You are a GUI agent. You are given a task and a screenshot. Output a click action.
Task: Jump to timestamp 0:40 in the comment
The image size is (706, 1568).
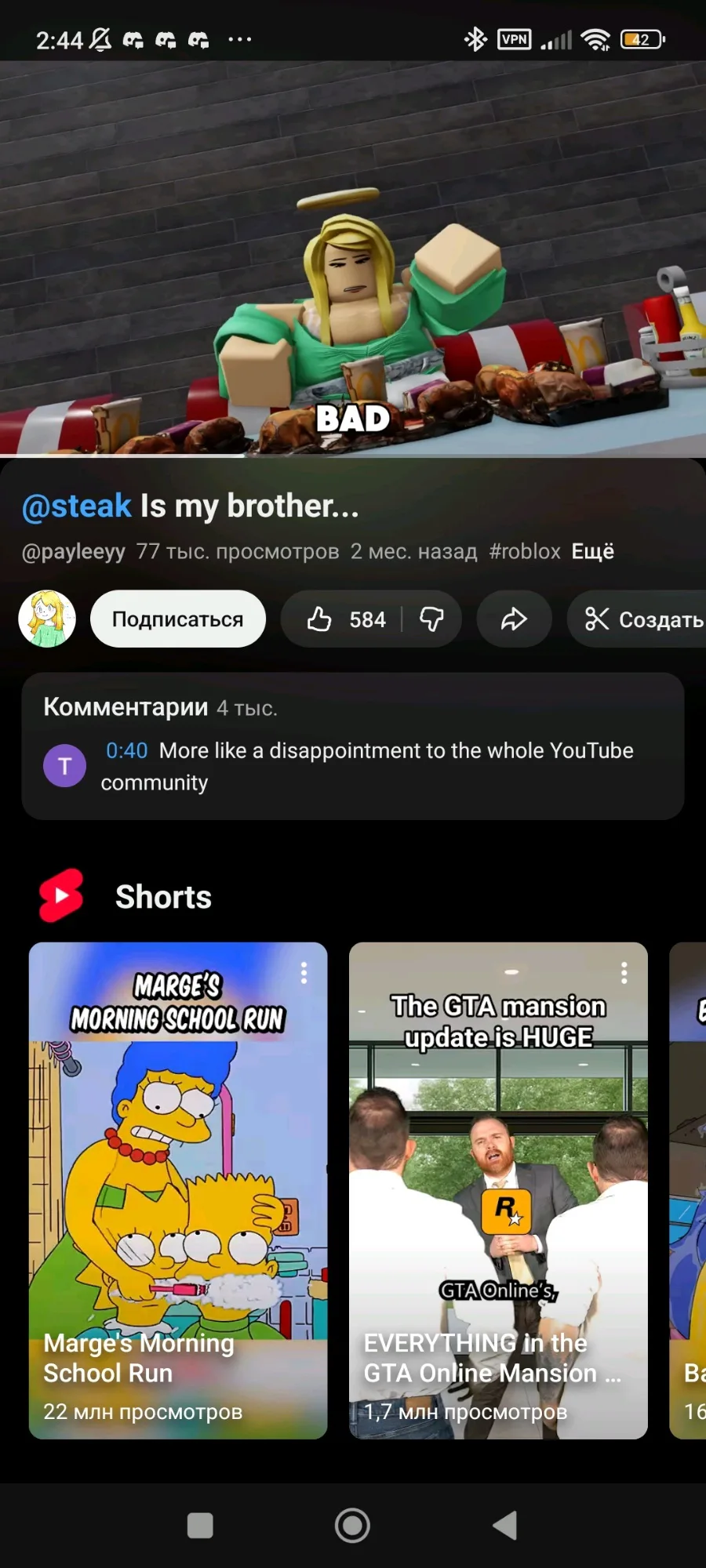click(x=126, y=751)
